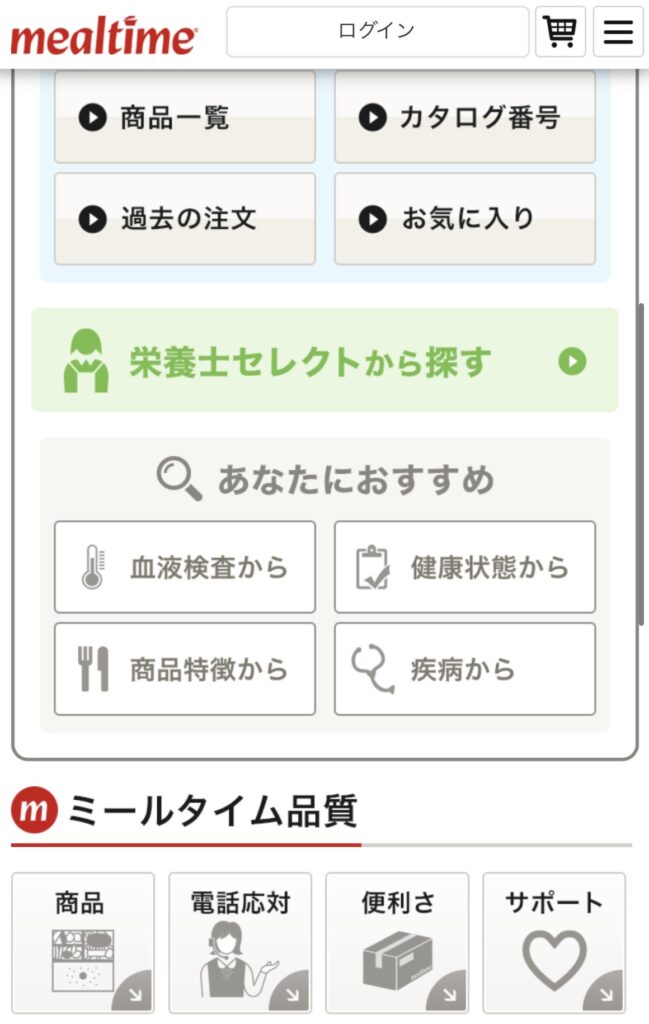Viewport: 649px width, 1024px height.
Task: Open 商品一覧
Action: click(184, 118)
